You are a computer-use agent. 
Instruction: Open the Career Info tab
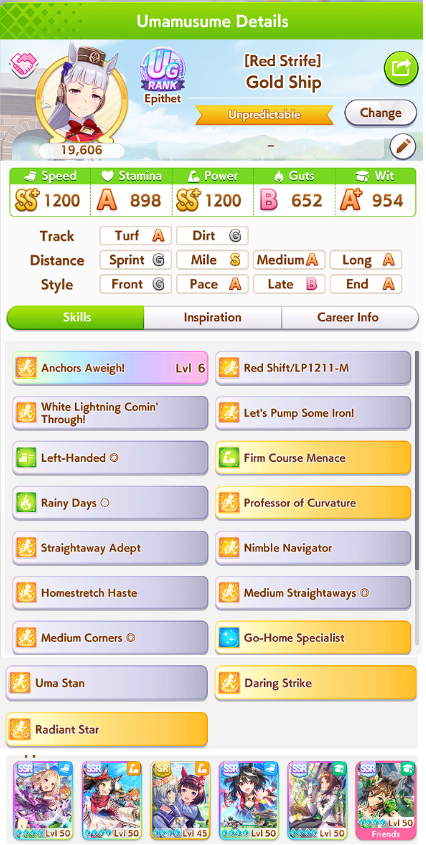point(349,317)
